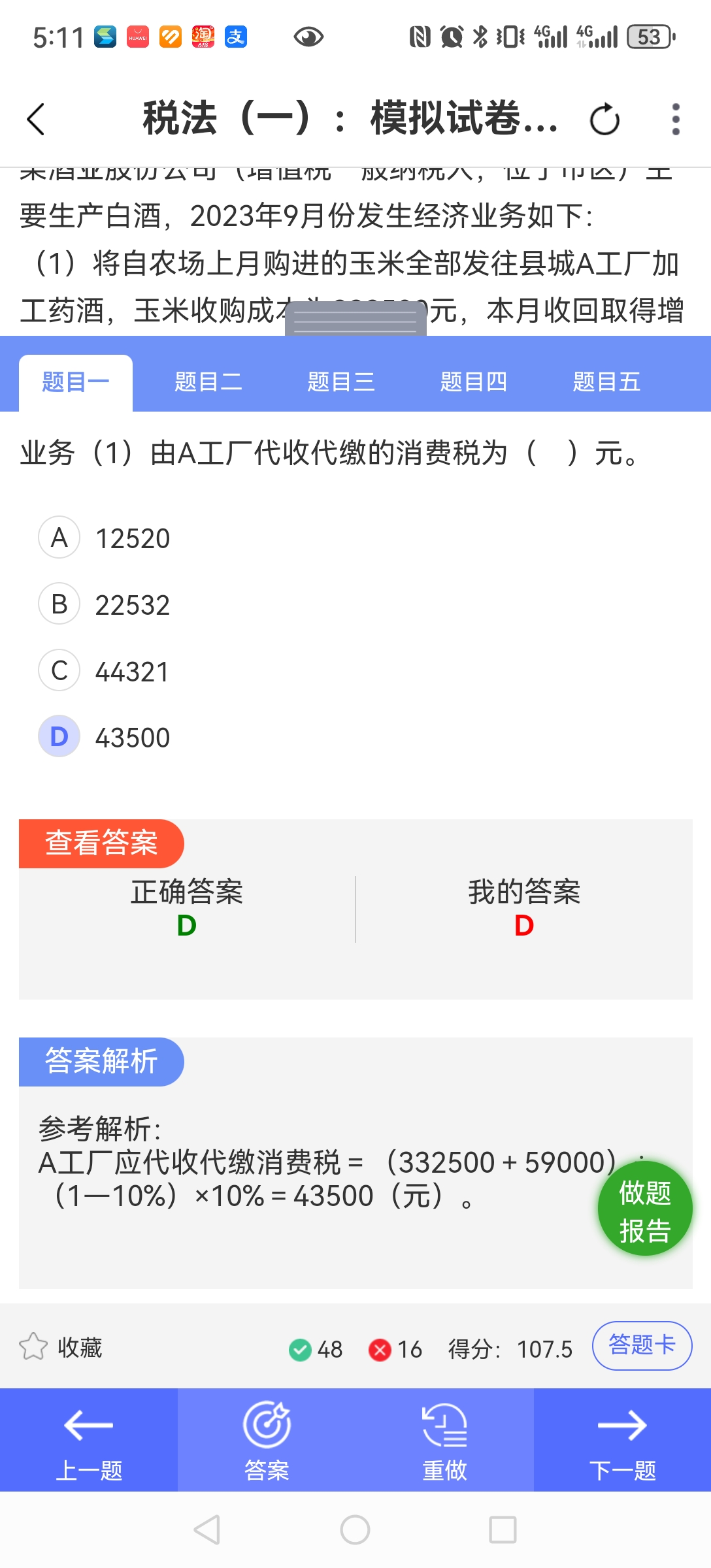Refresh the page with the reload icon

(604, 120)
